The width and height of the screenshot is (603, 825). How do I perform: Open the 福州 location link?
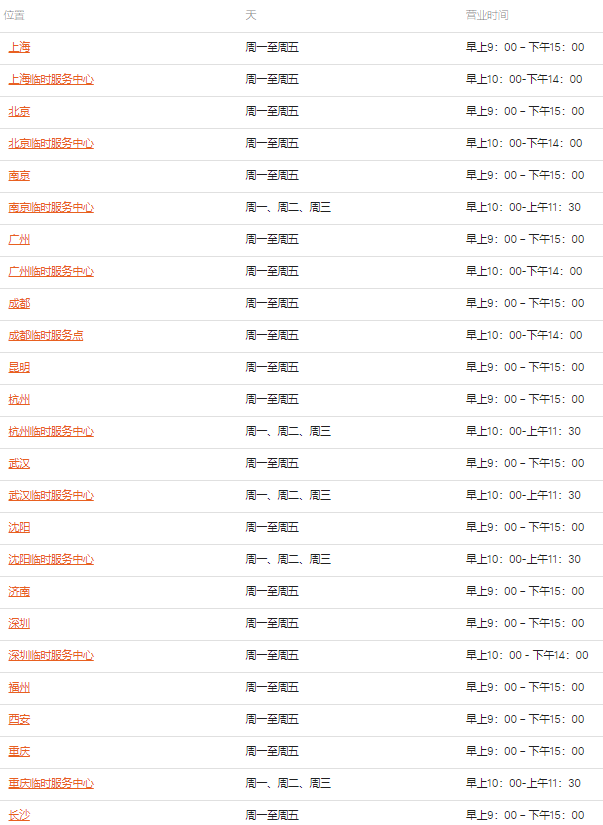pyautogui.click(x=19, y=687)
